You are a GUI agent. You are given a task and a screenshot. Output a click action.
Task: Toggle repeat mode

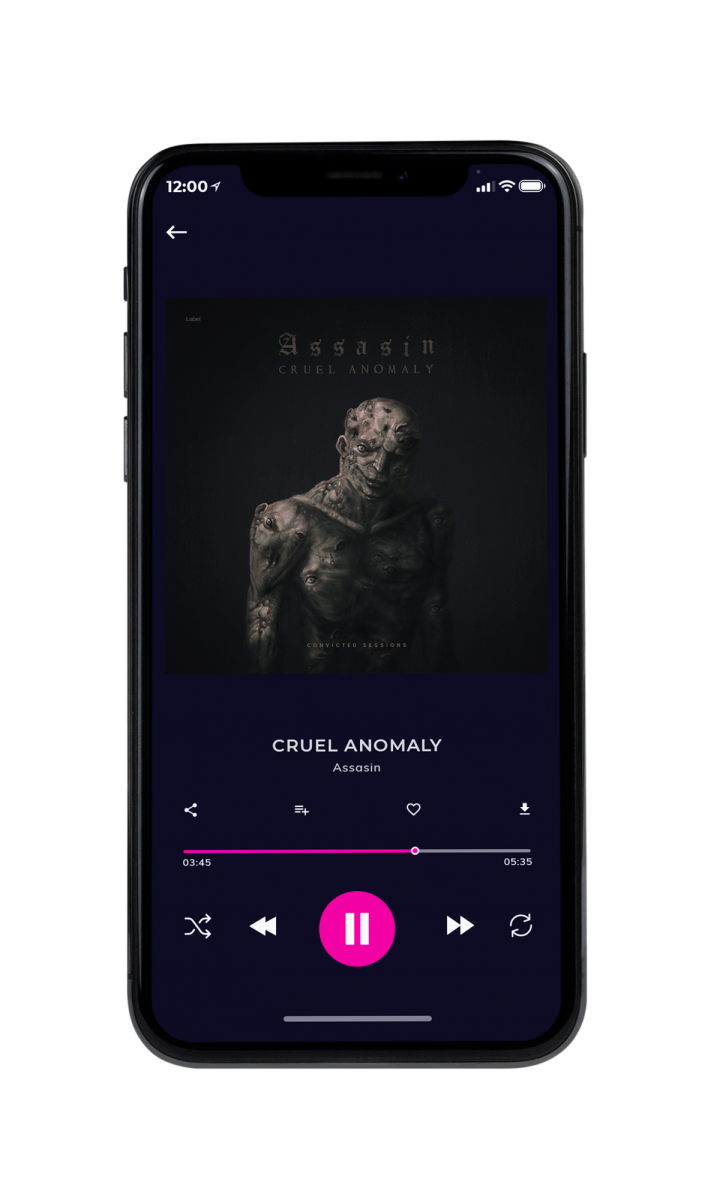[x=521, y=926]
